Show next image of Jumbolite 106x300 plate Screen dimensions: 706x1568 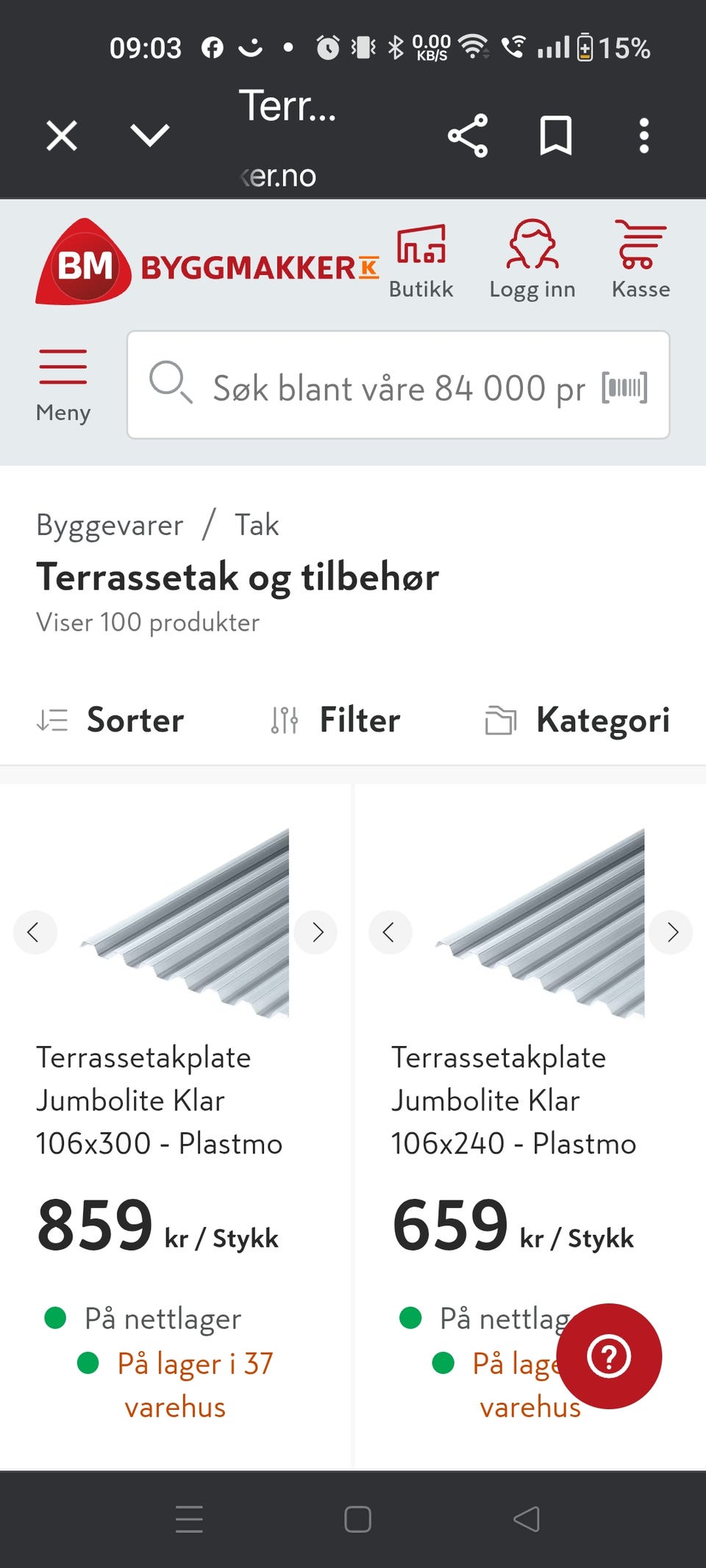316,931
